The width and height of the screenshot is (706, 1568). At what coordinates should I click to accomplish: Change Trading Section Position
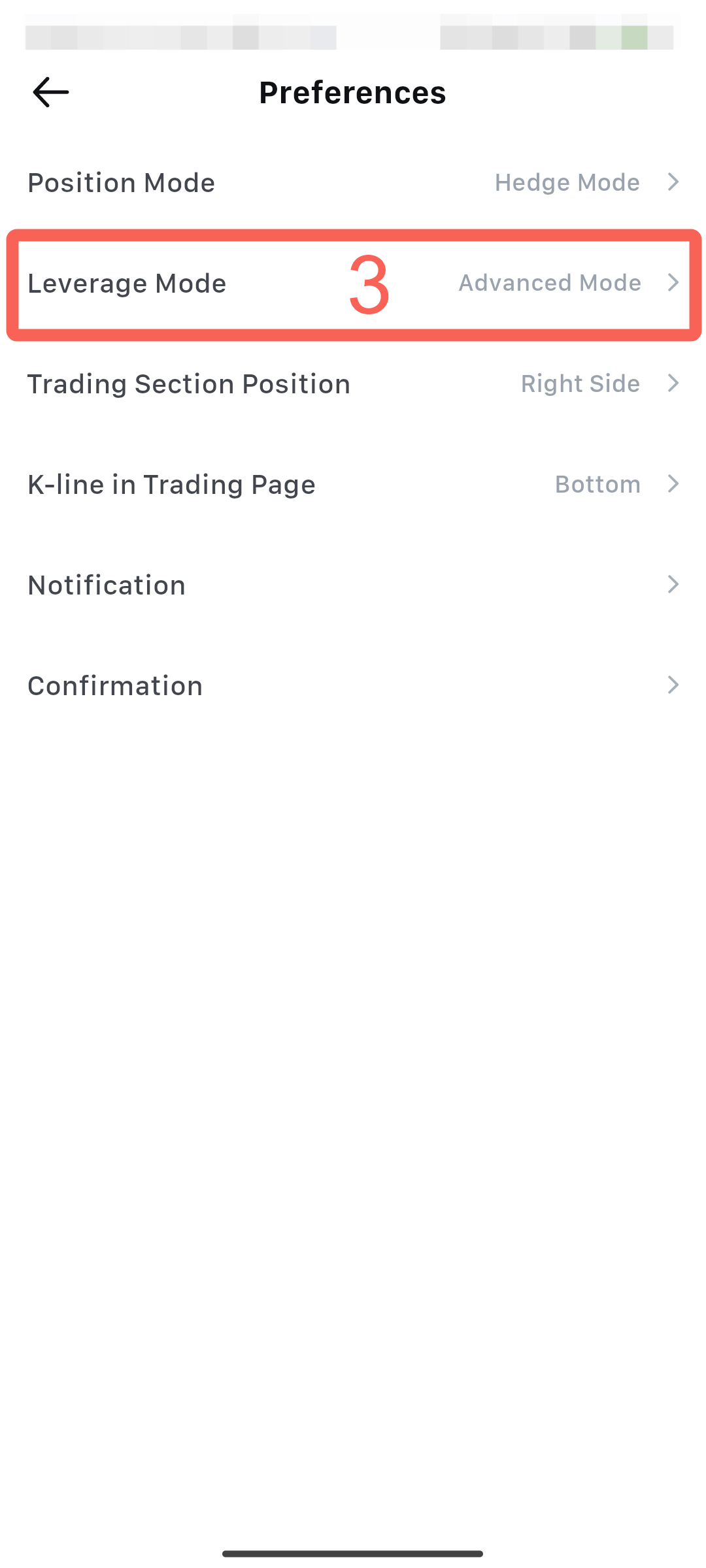tap(353, 384)
